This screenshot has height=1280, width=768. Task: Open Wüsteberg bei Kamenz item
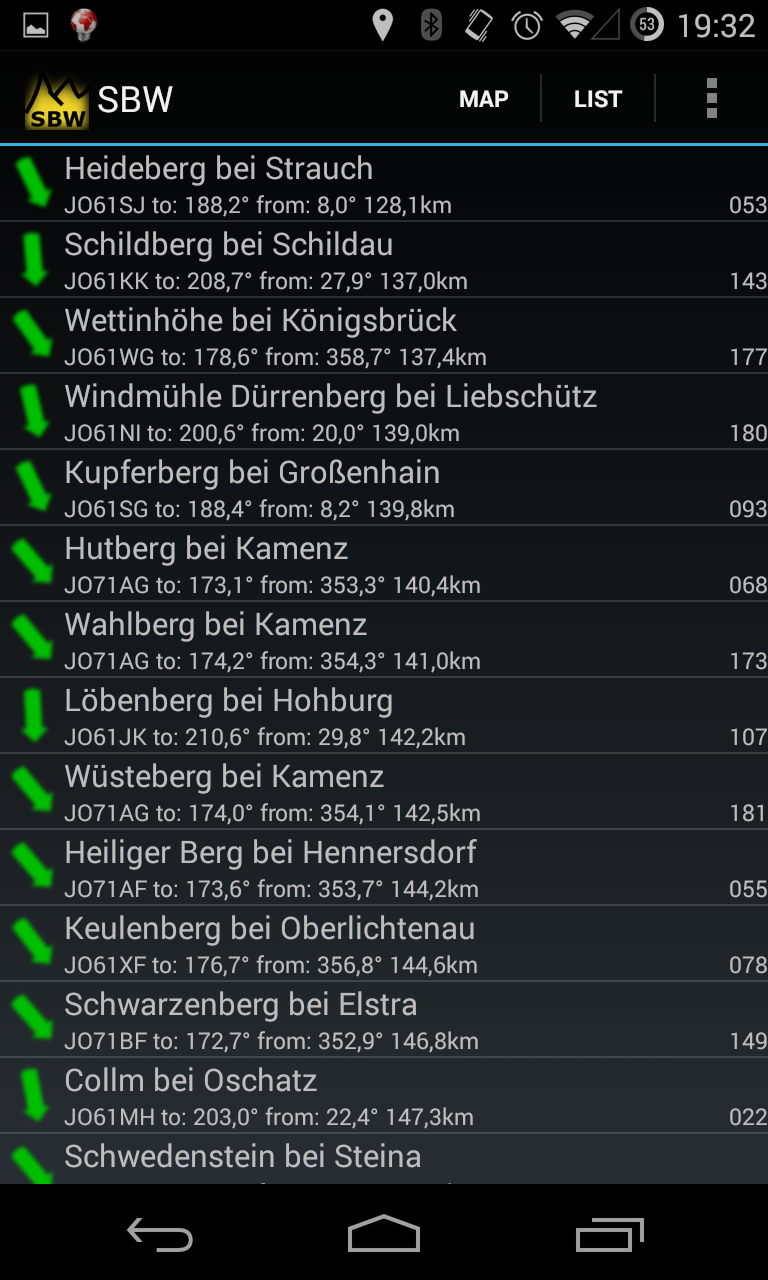click(384, 792)
